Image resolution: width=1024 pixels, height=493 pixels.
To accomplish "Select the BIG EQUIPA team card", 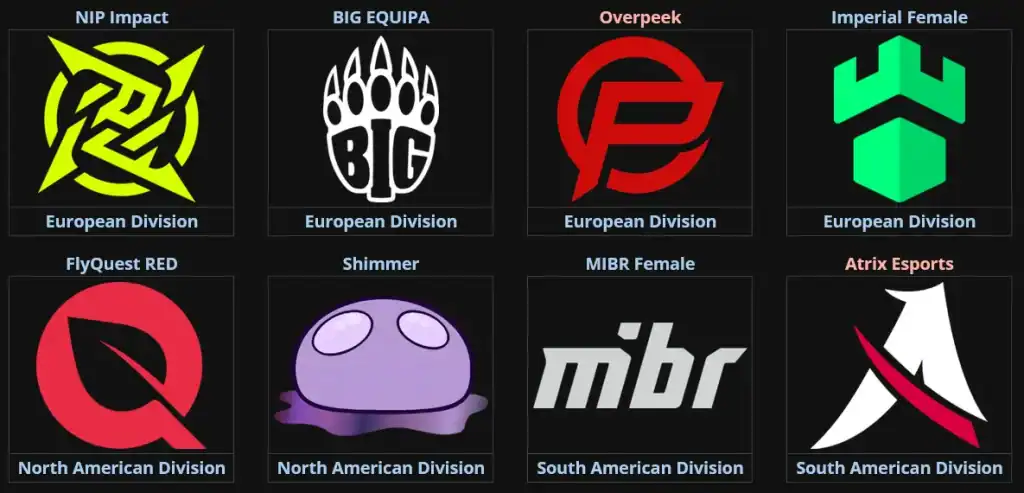I will [380, 118].
